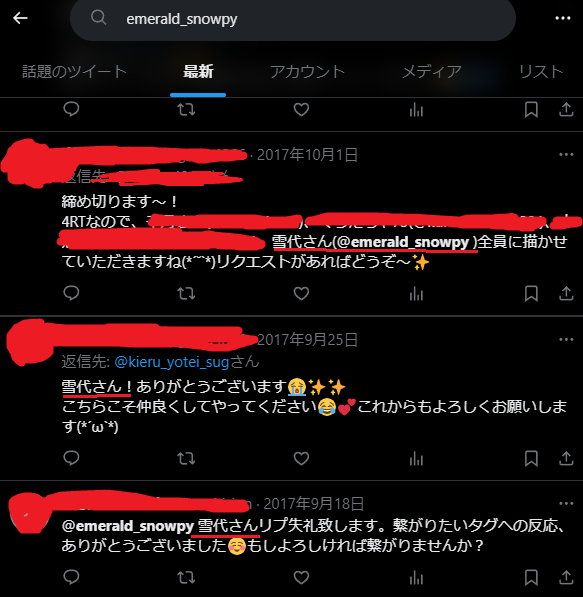Open more options on 2017年10月1日 tweet
This screenshot has width=583, height=597.
pos(566,155)
